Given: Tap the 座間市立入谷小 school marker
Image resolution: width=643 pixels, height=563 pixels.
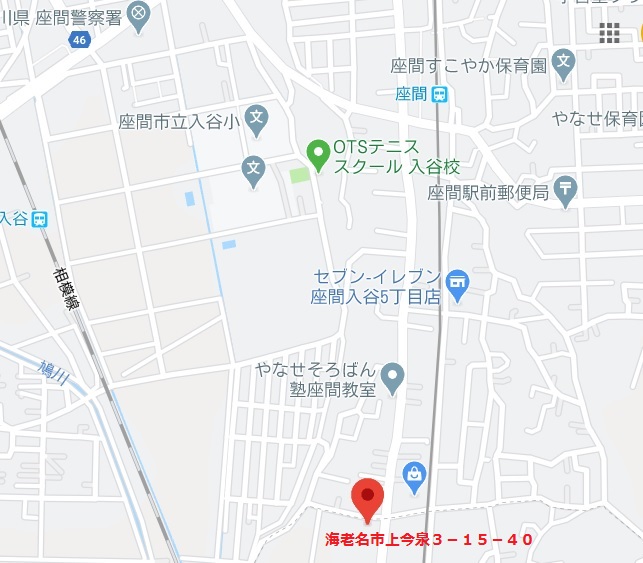Looking at the screenshot, I should [256, 121].
